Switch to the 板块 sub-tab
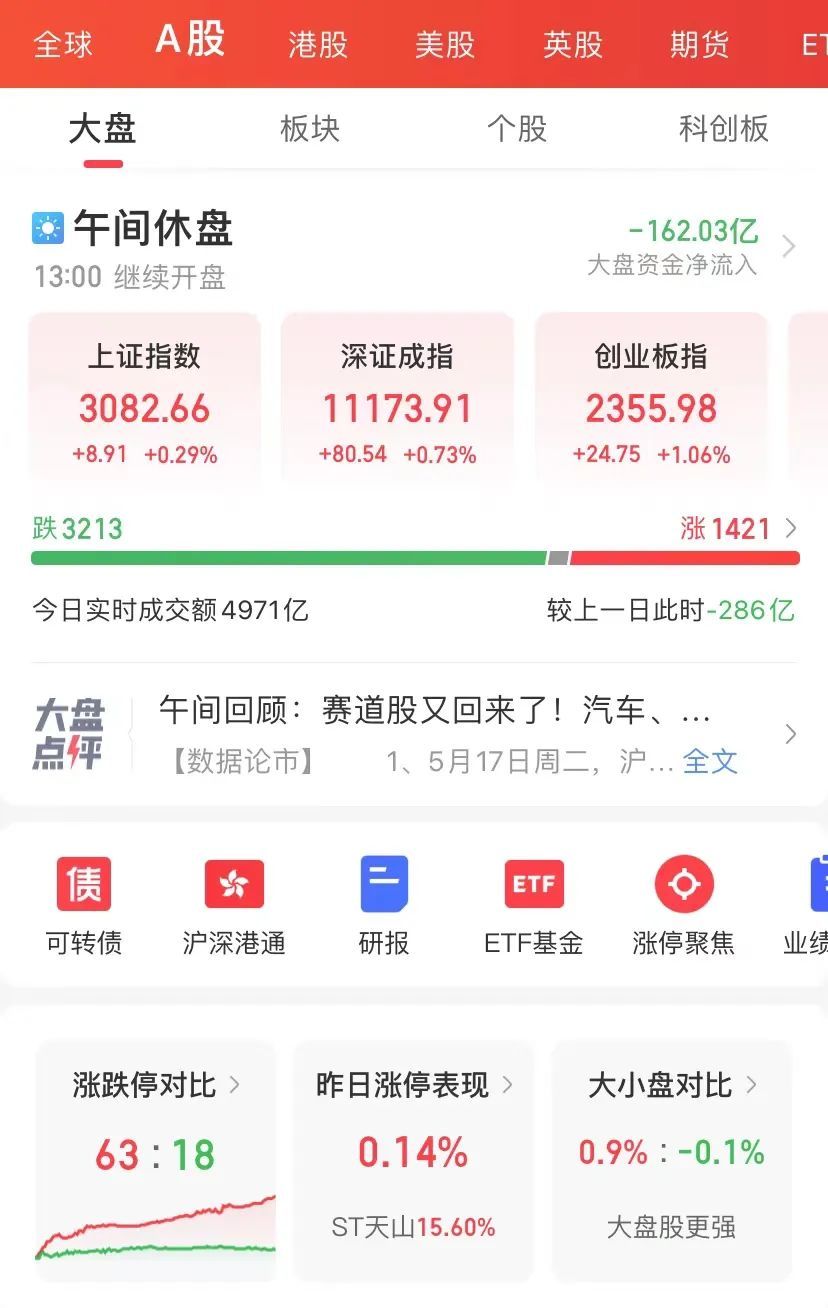The image size is (828, 1308). pyautogui.click(x=310, y=129)
